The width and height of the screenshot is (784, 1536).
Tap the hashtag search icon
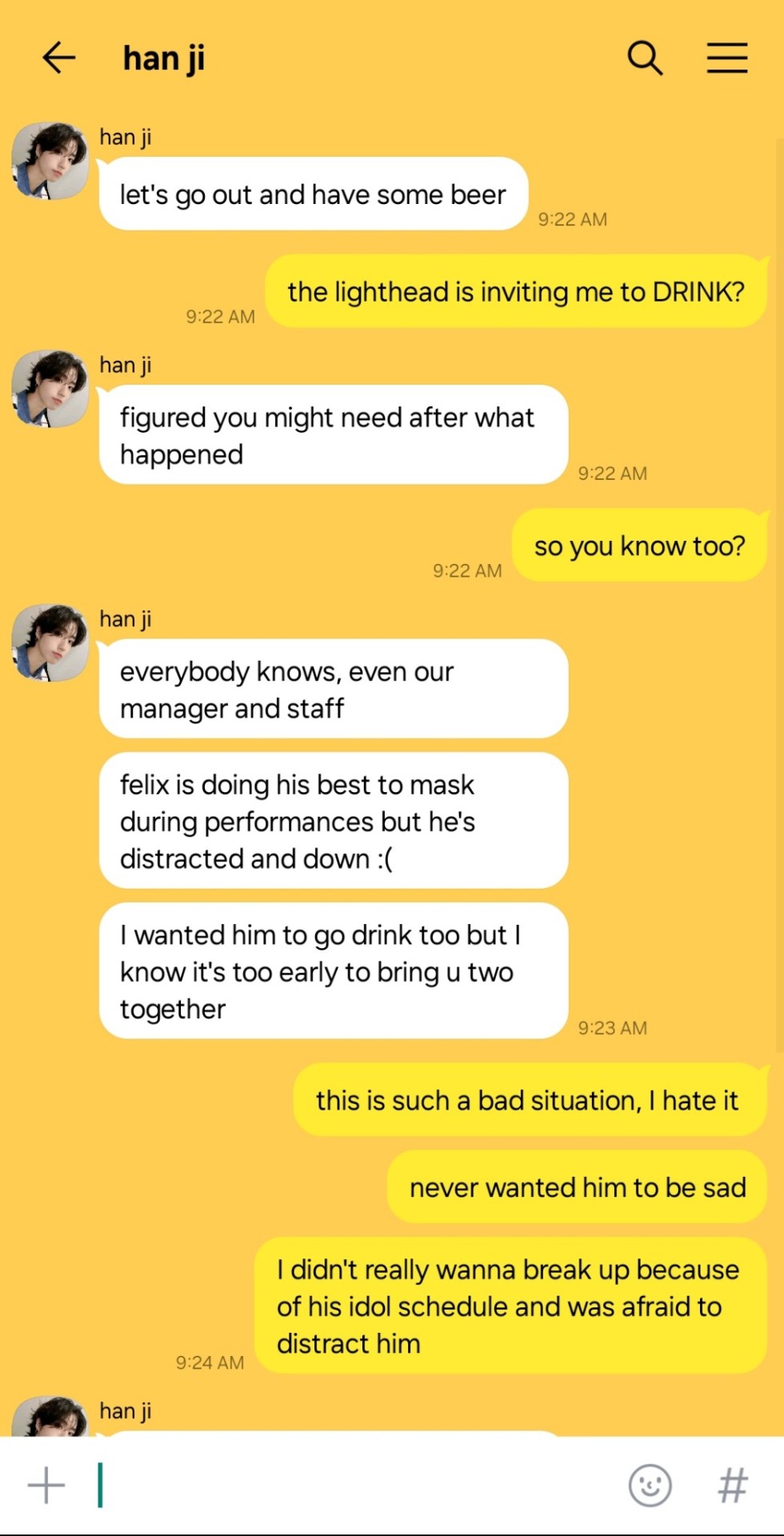pyautogui.click(x=732, y=1486)
